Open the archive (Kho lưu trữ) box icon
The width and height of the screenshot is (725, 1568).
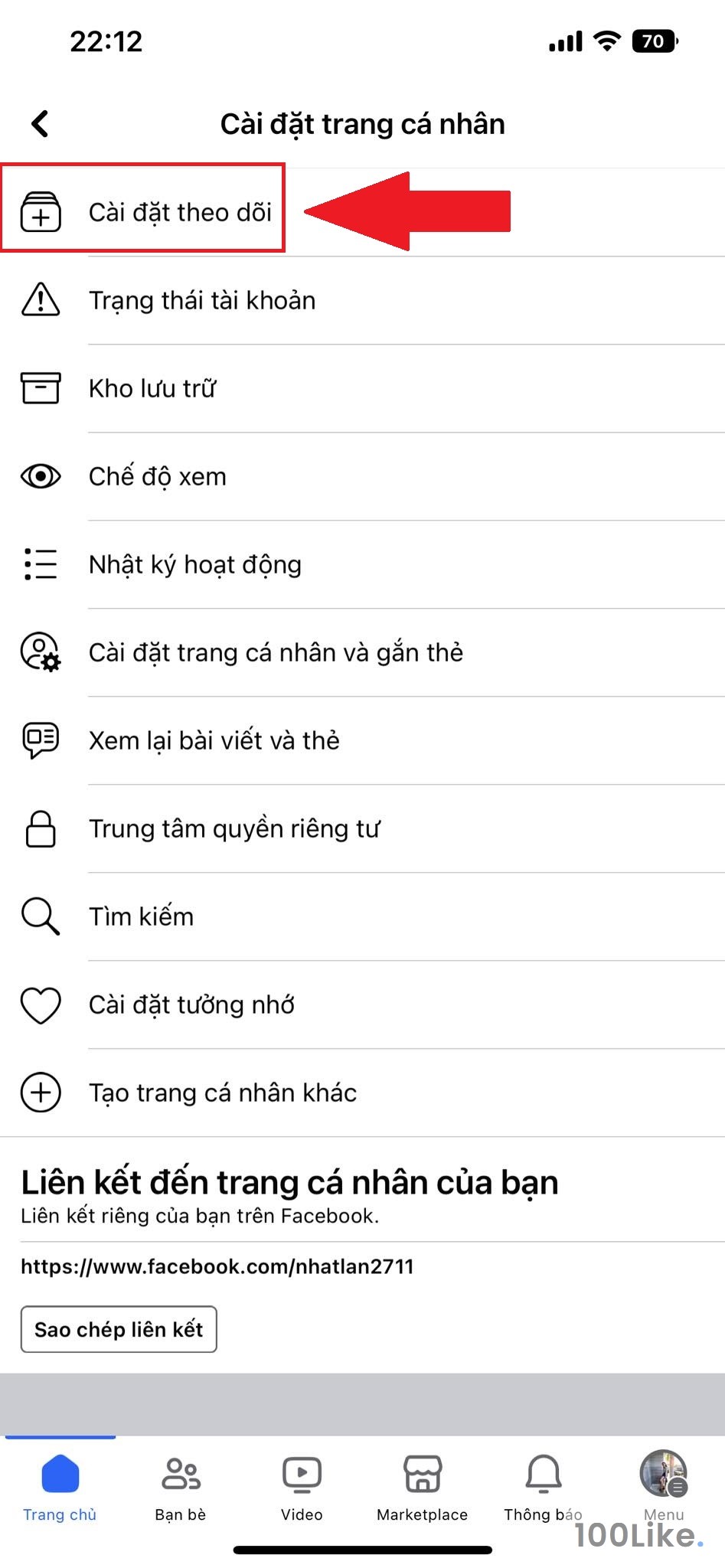(x=40, y=388)
